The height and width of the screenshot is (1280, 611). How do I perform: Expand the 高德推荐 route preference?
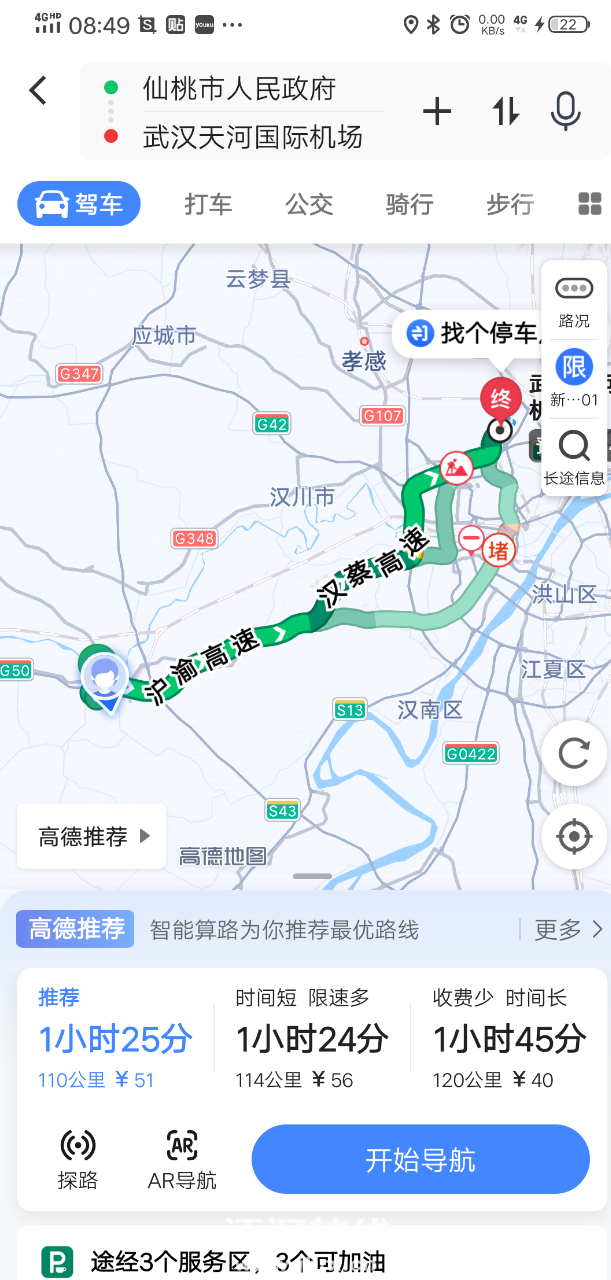[x=92, y=836]
